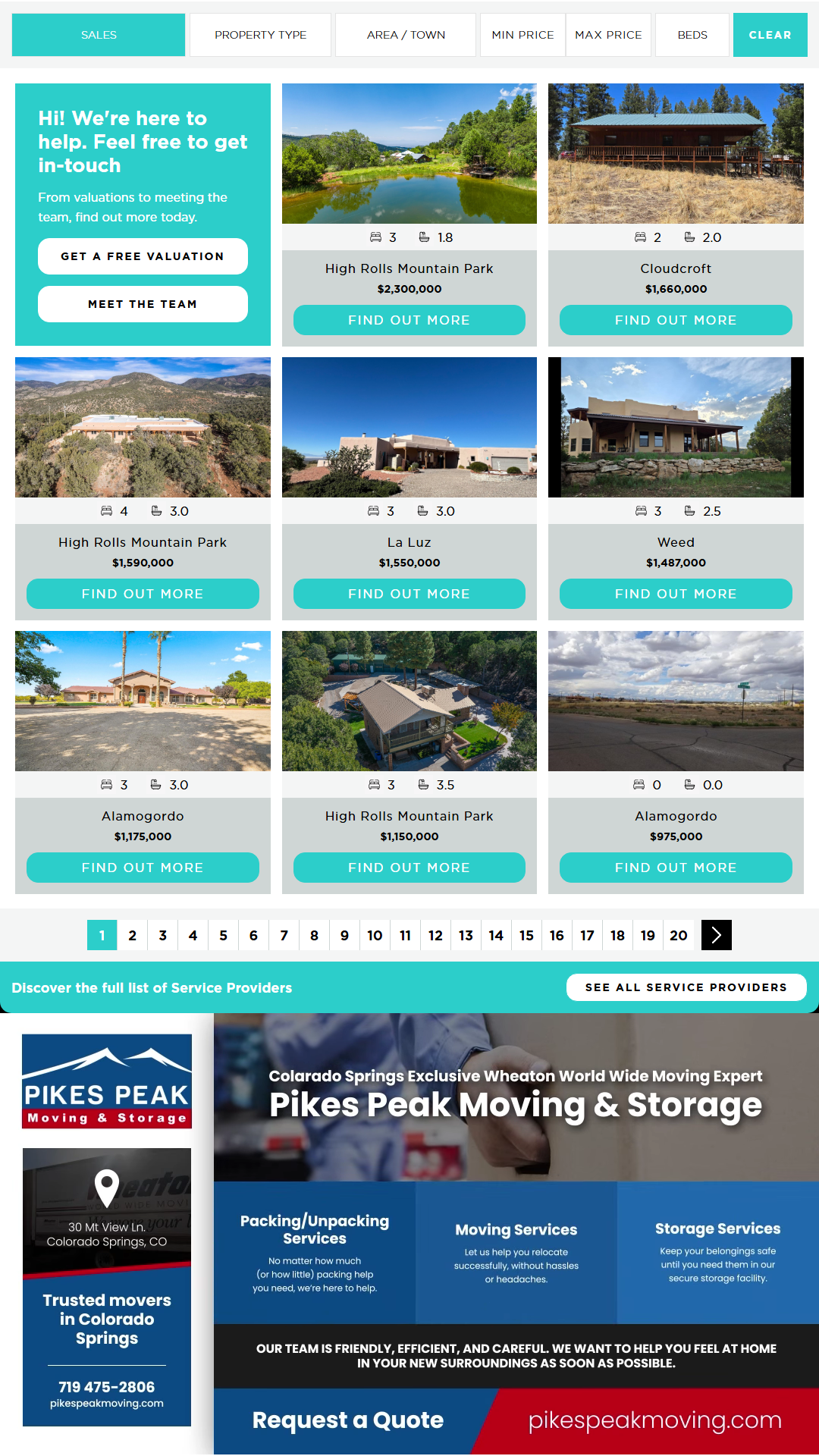Find out more about $2,300,000 listing
Image resolution: width=819 pixels, height=1456 pixels.
409,320
